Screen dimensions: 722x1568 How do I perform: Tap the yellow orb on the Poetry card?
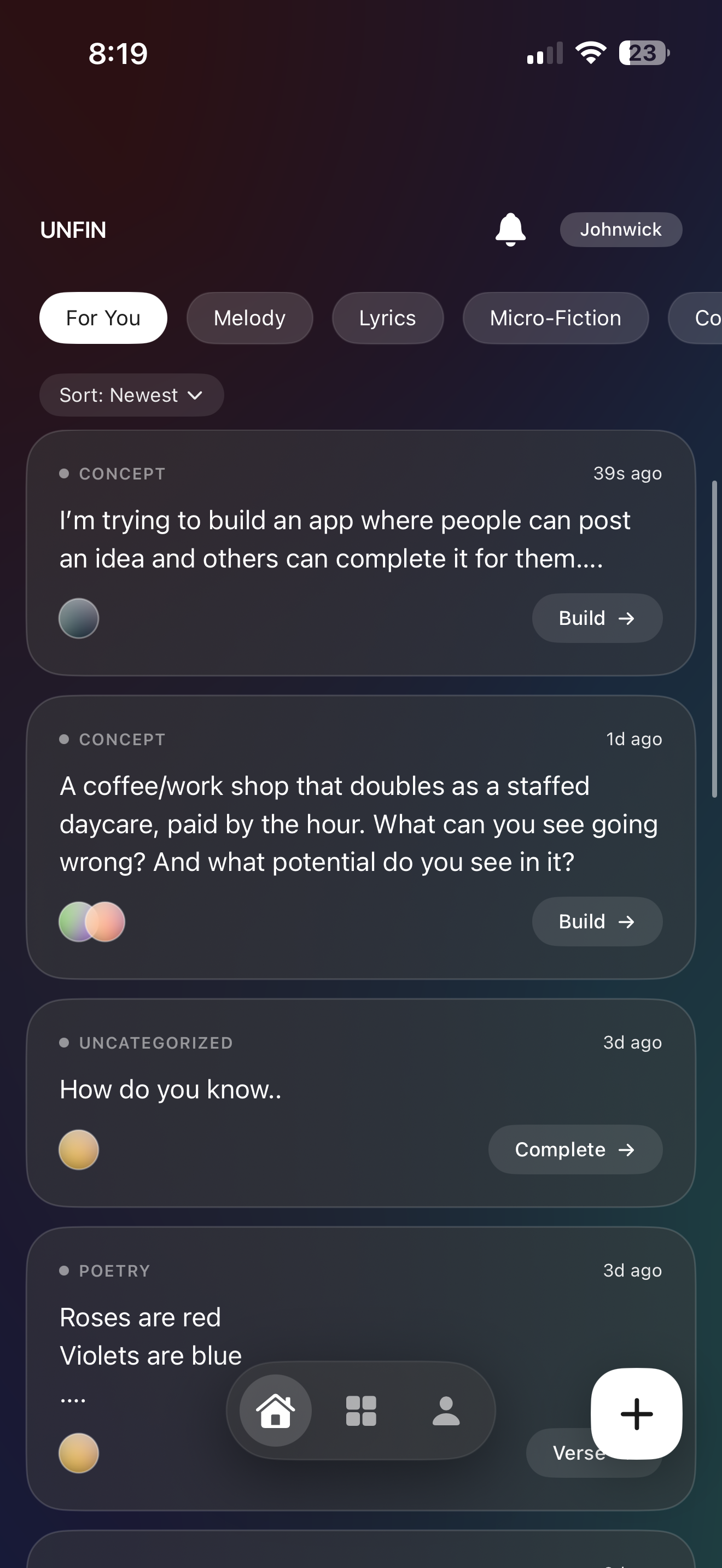point(77,1453)
